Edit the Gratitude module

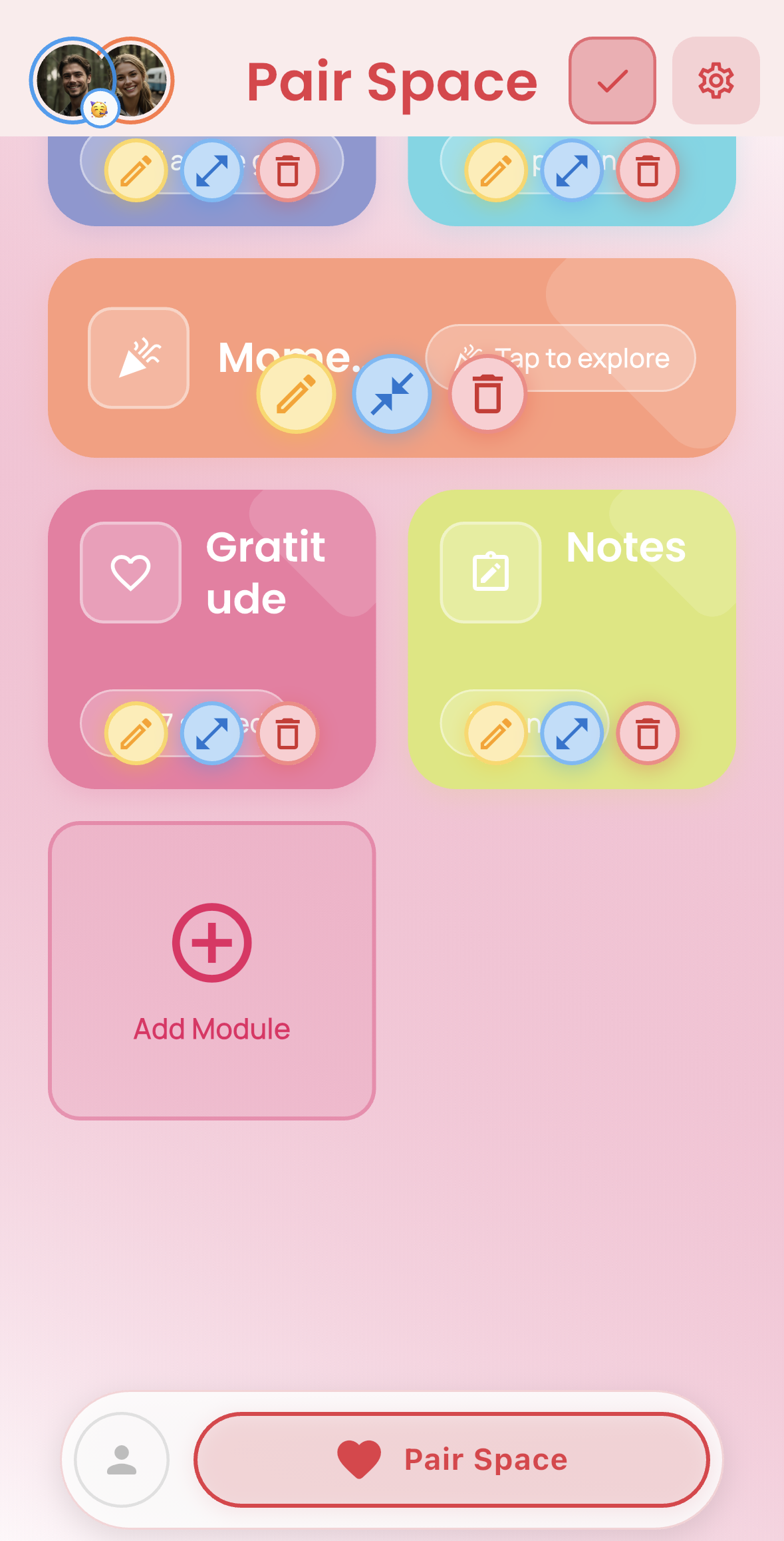tap(136, 732)
